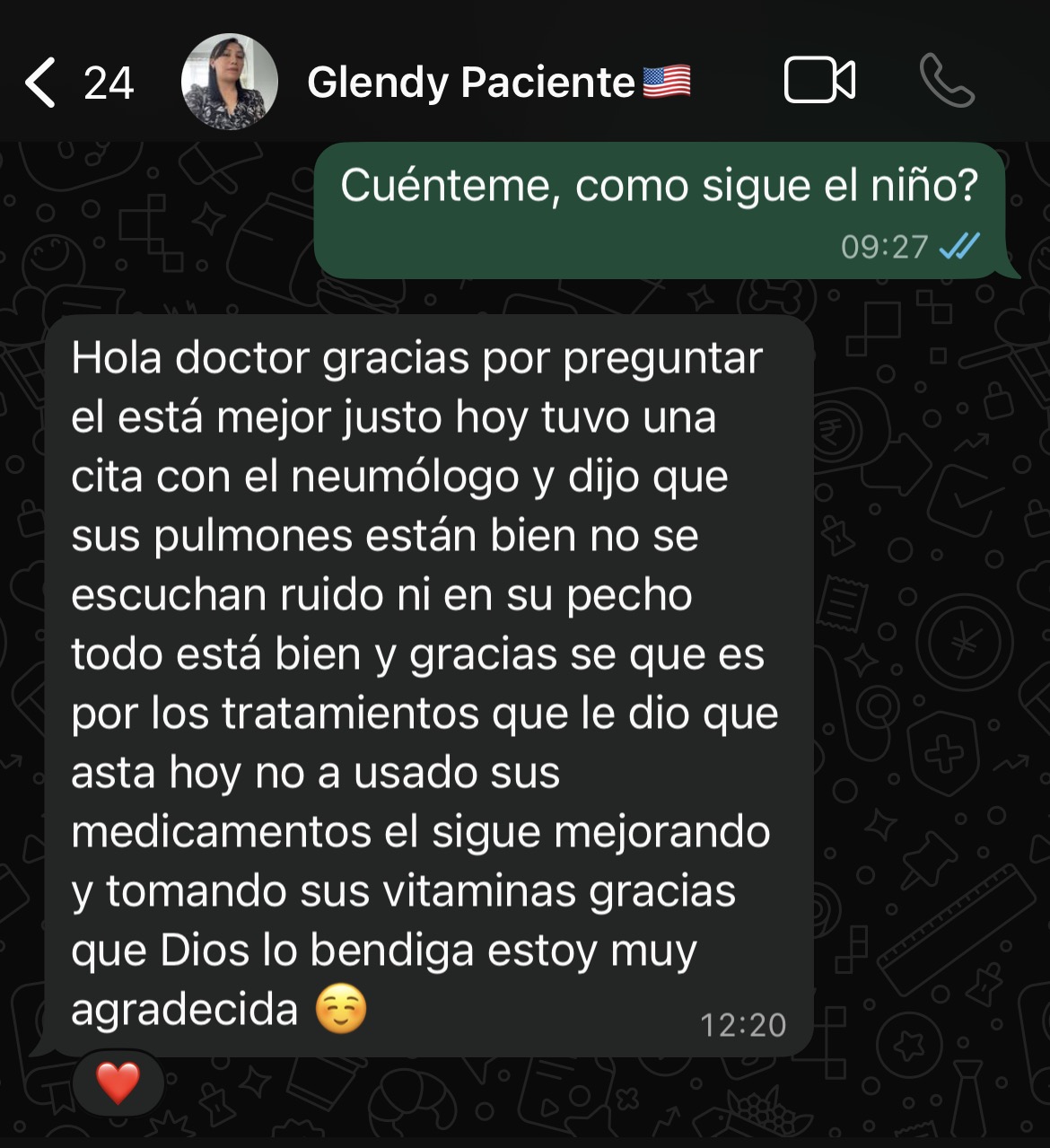1050x1148 pixels.
Task: Open the heart reaction on the message
Action: (x=118, y=1082)
